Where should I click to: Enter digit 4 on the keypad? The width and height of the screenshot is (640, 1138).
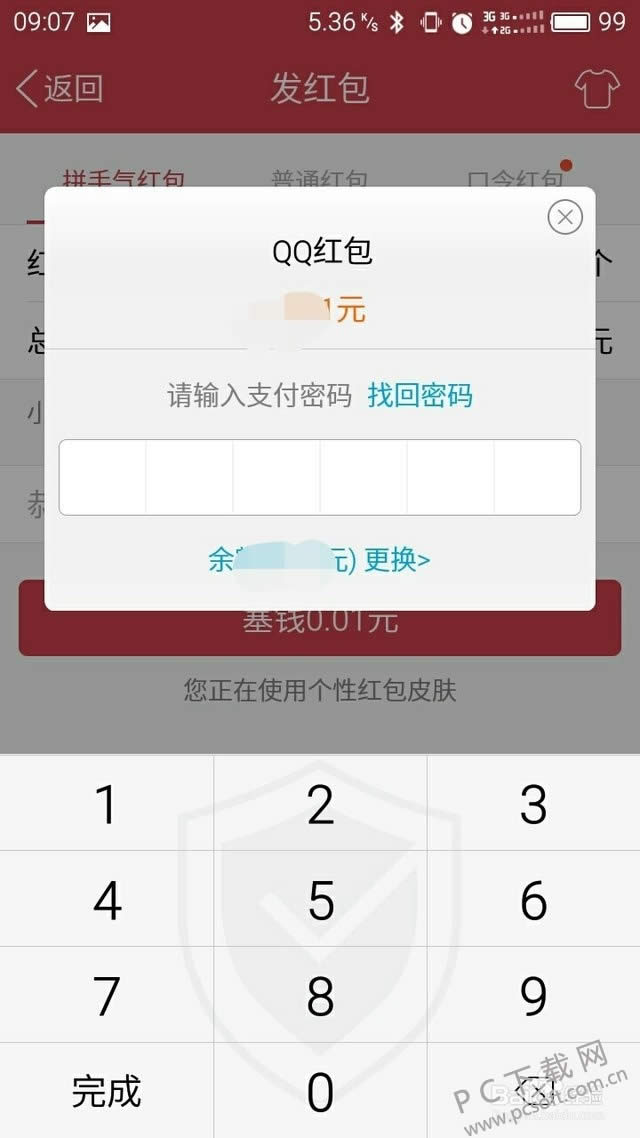(106, 900)
